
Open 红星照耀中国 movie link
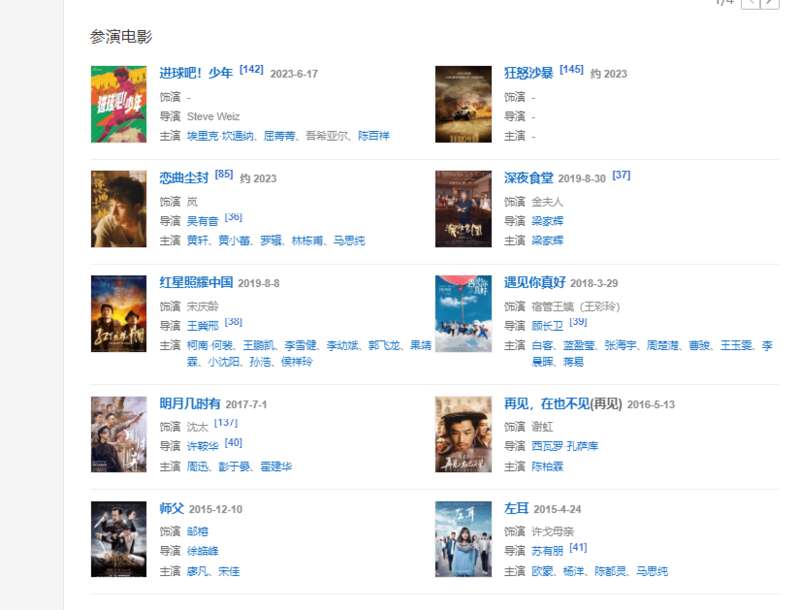click(x=196, y=283)
